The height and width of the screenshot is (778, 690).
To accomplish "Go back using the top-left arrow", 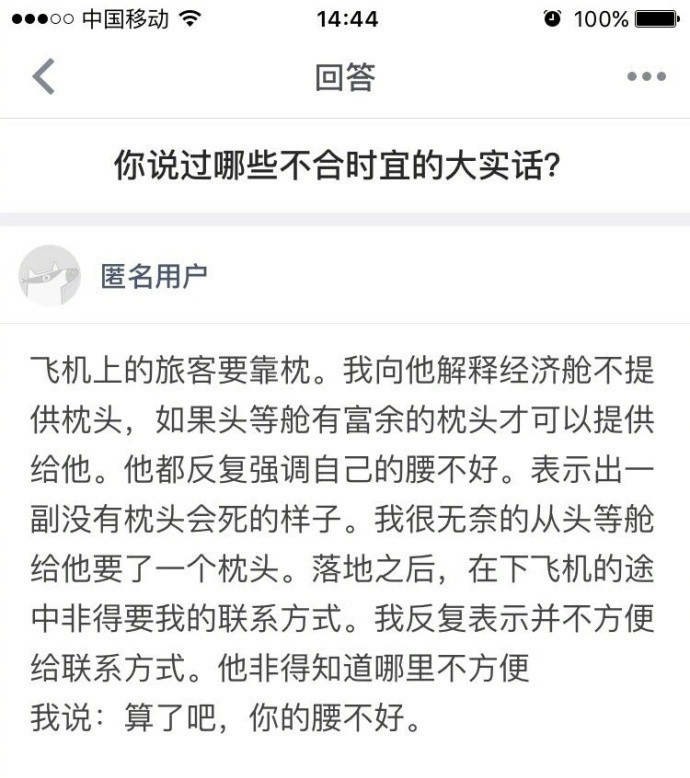I will point(42,77).
